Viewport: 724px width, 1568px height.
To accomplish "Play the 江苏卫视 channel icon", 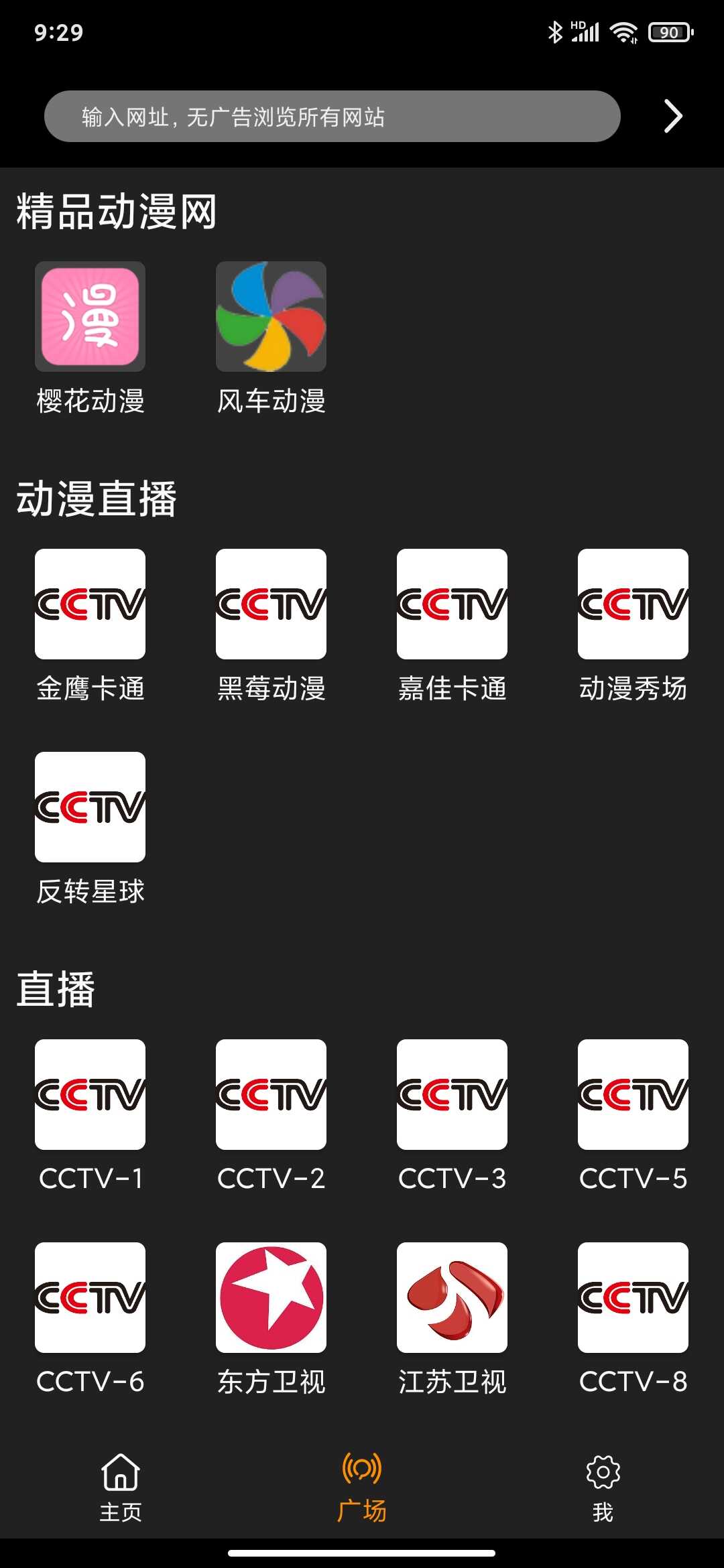I will point(452,1297).
